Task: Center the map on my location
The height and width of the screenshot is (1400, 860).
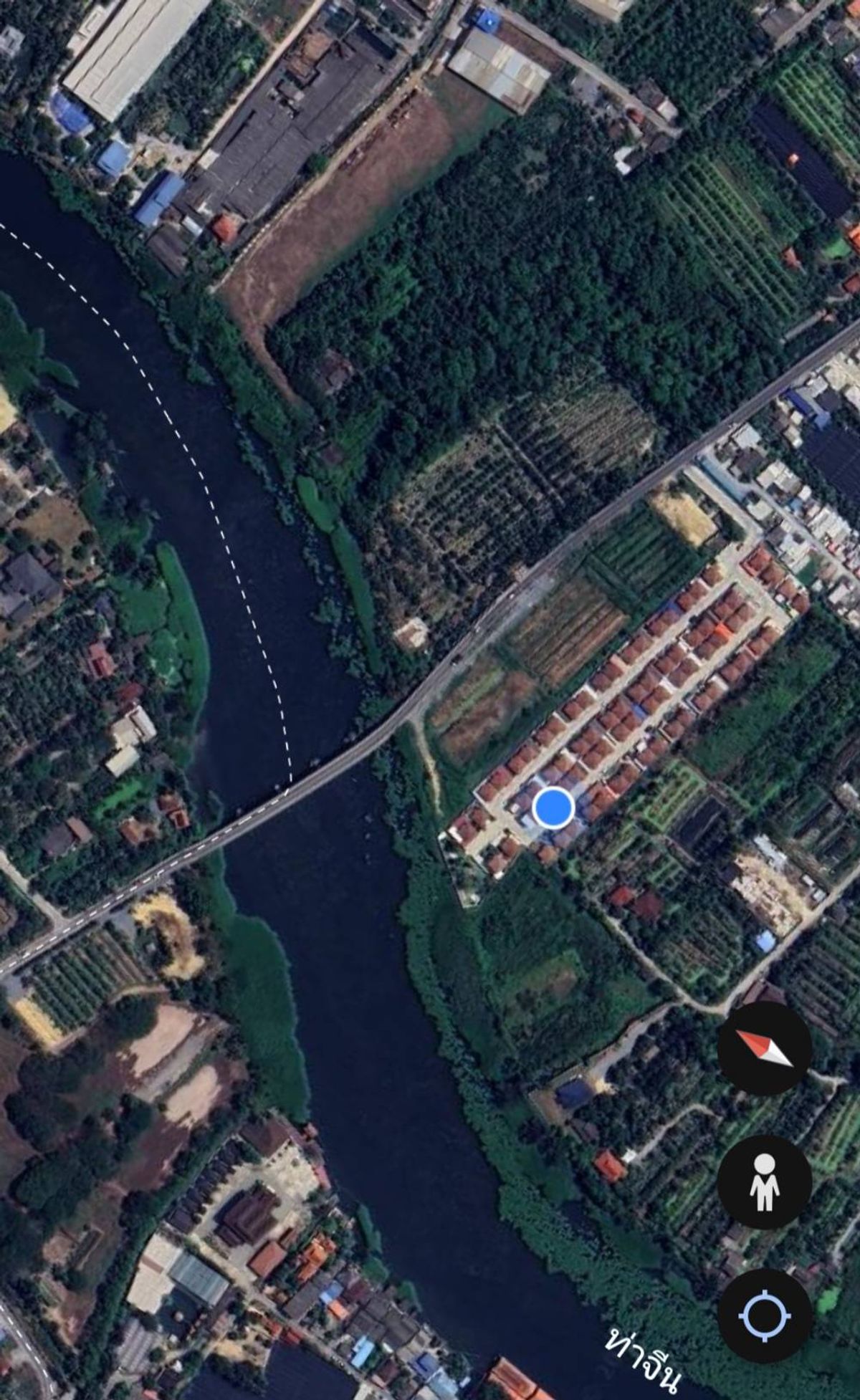Action: (x=765, y=1315)
